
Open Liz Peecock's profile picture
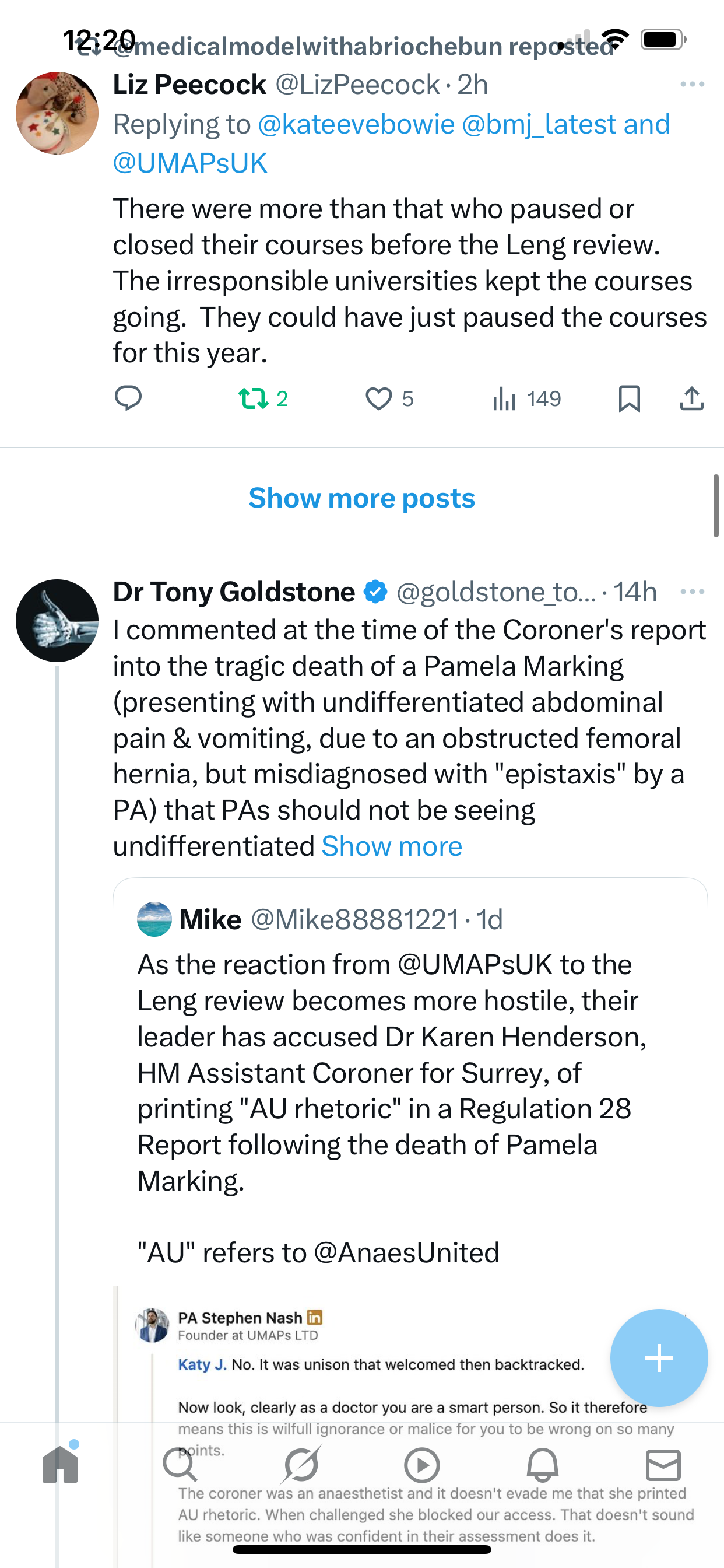point(57,113)
